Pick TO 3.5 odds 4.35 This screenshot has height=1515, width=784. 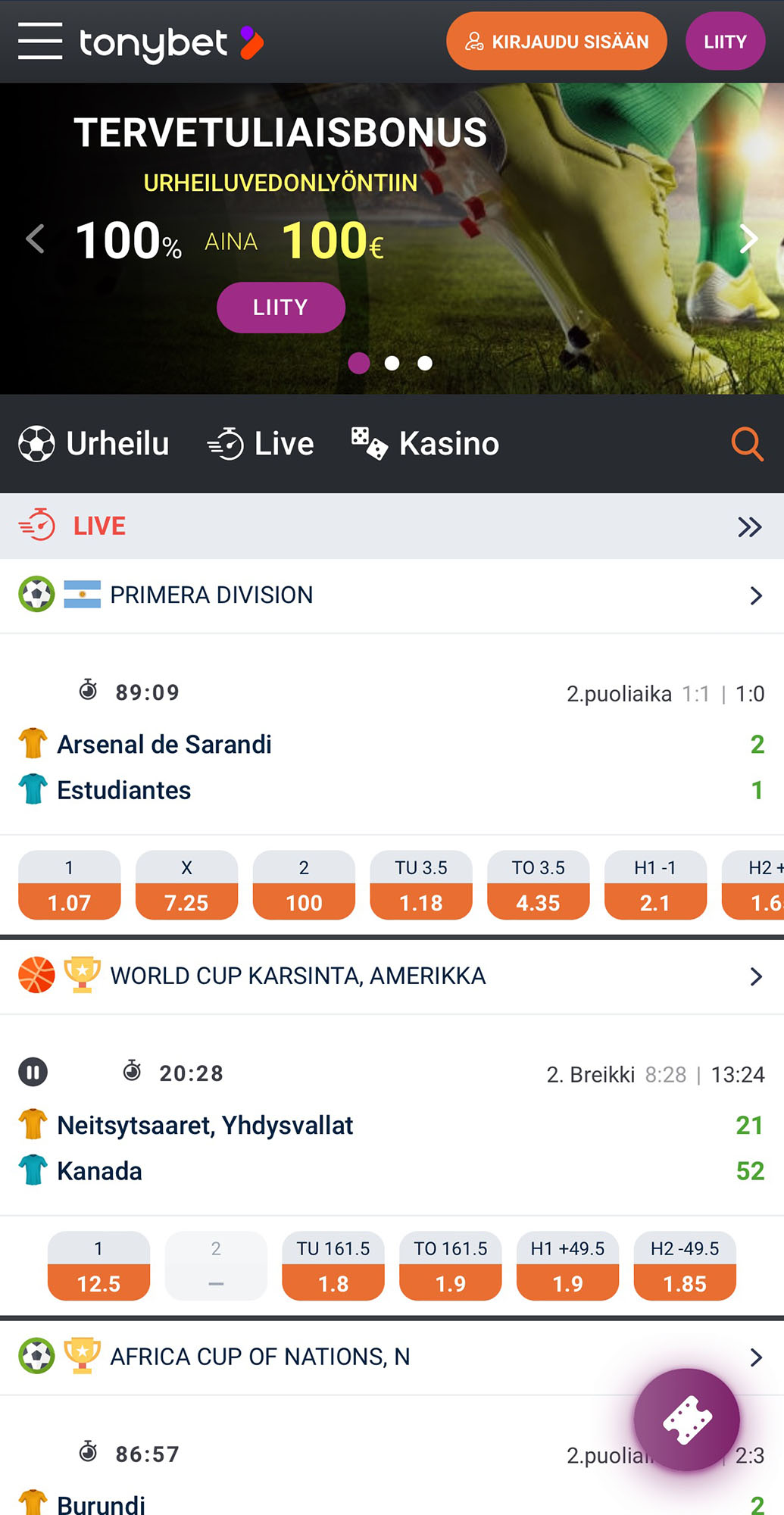pyautogui.click(x=538, y=886)
